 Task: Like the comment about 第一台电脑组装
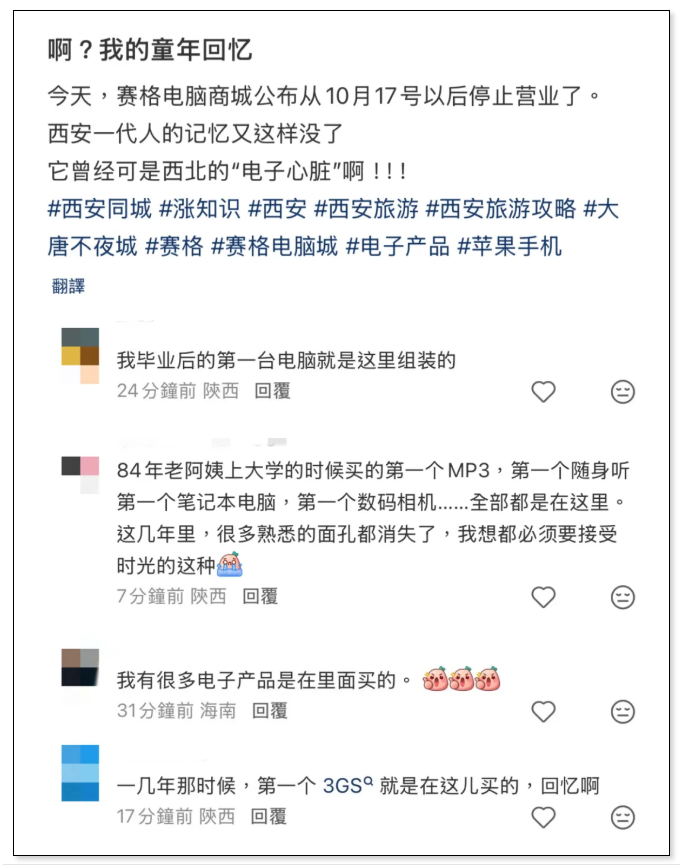point(543,392)
